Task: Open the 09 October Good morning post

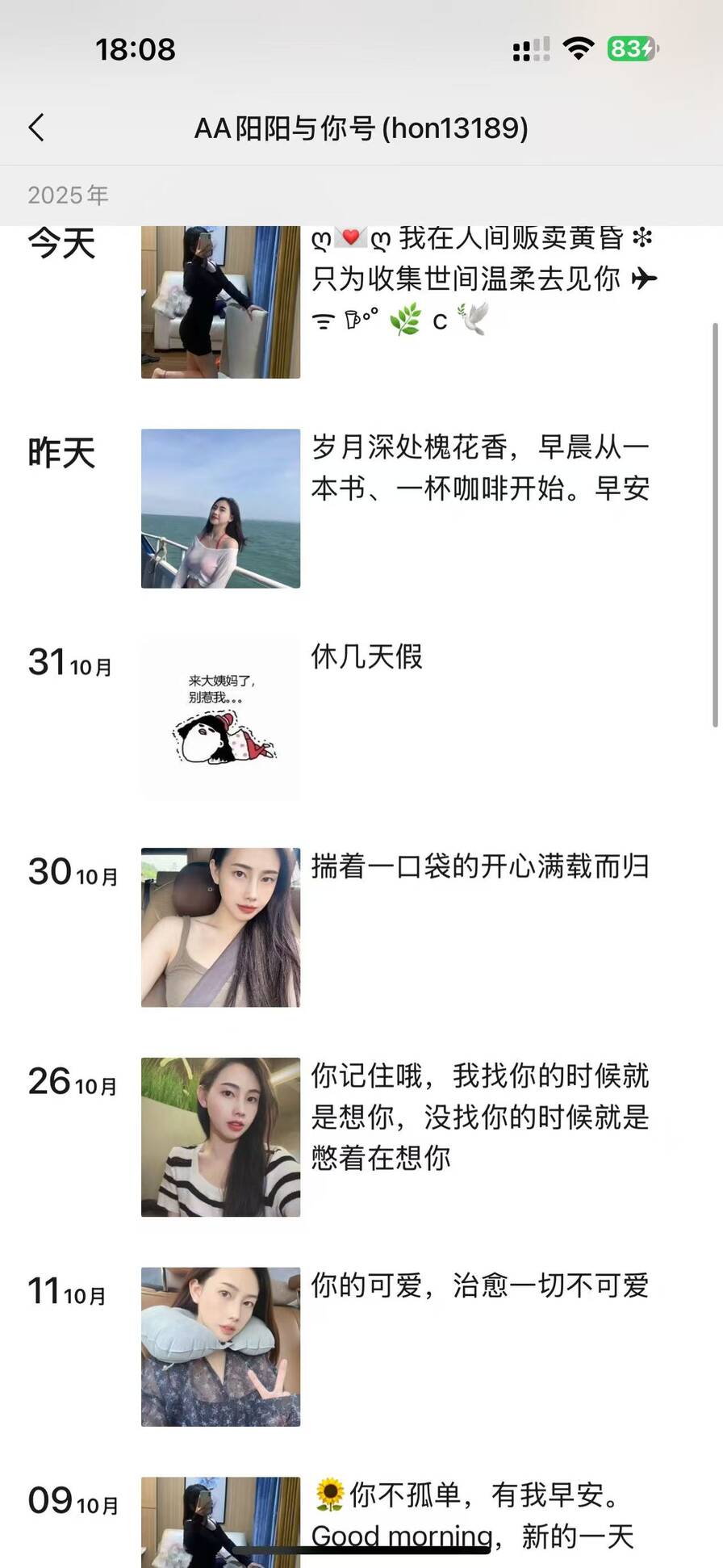Action: pos(220,1522)
